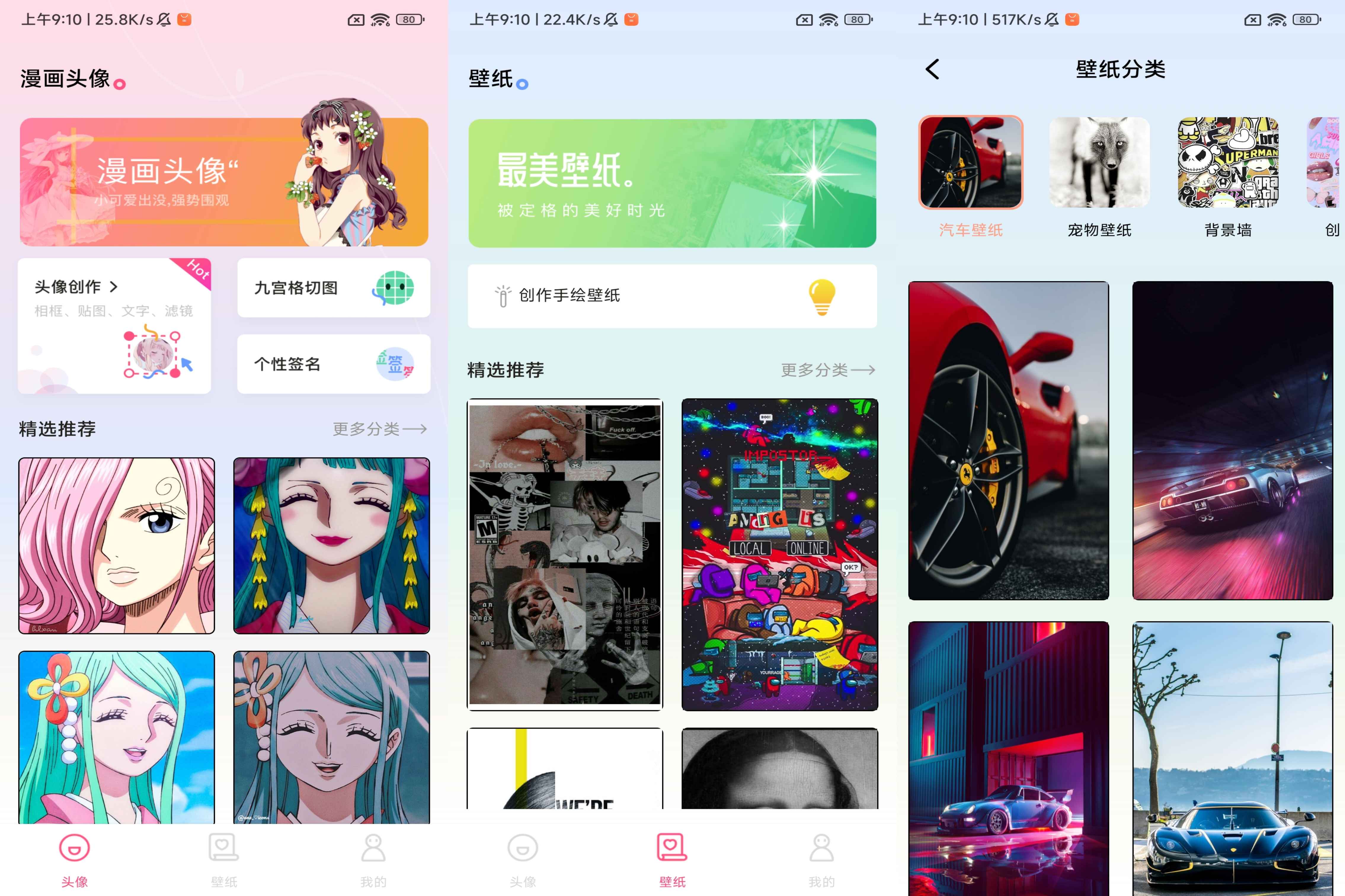This screenshot has width=1345, height=896.
Task: Open the 九宫格切图 tool
Action: click(334, 287)
